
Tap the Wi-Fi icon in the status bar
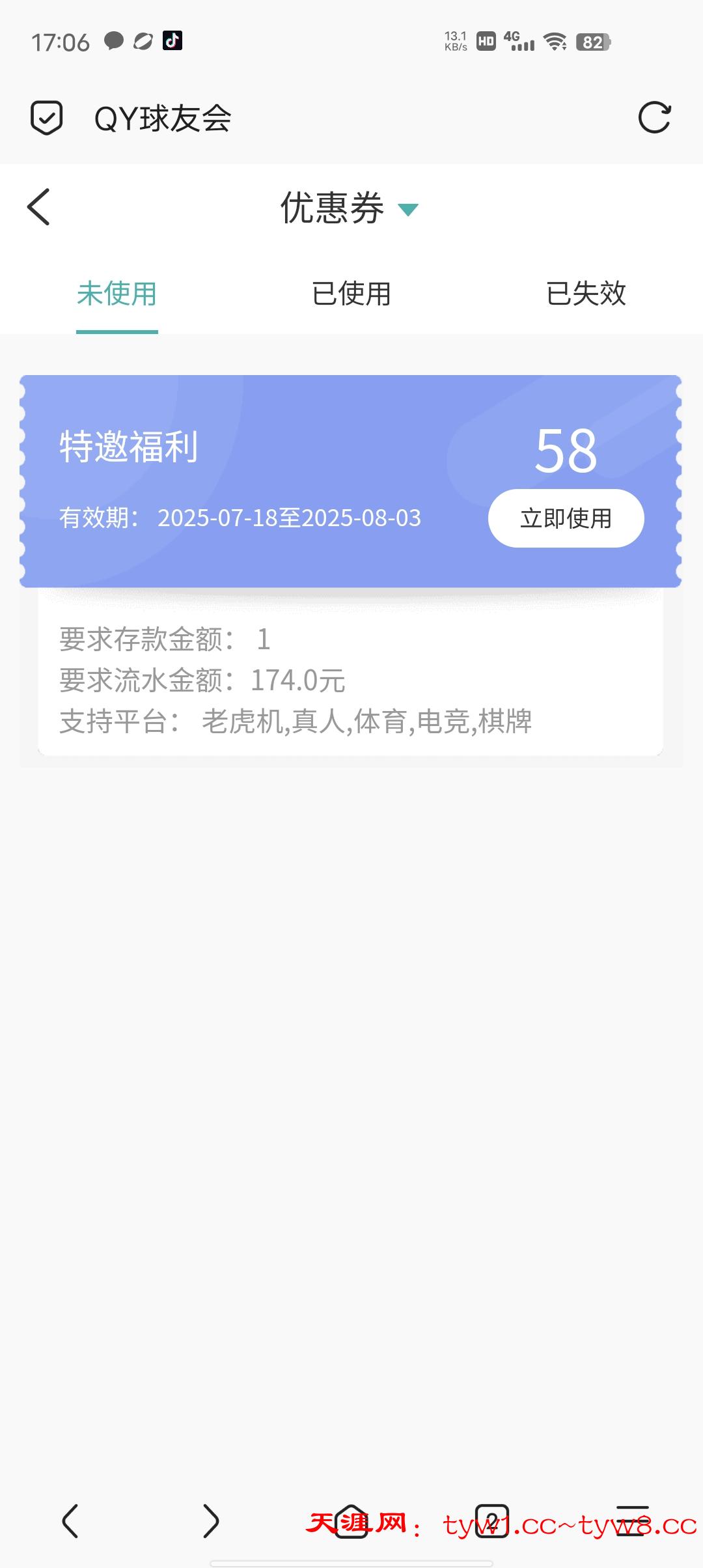click(553, 42)
